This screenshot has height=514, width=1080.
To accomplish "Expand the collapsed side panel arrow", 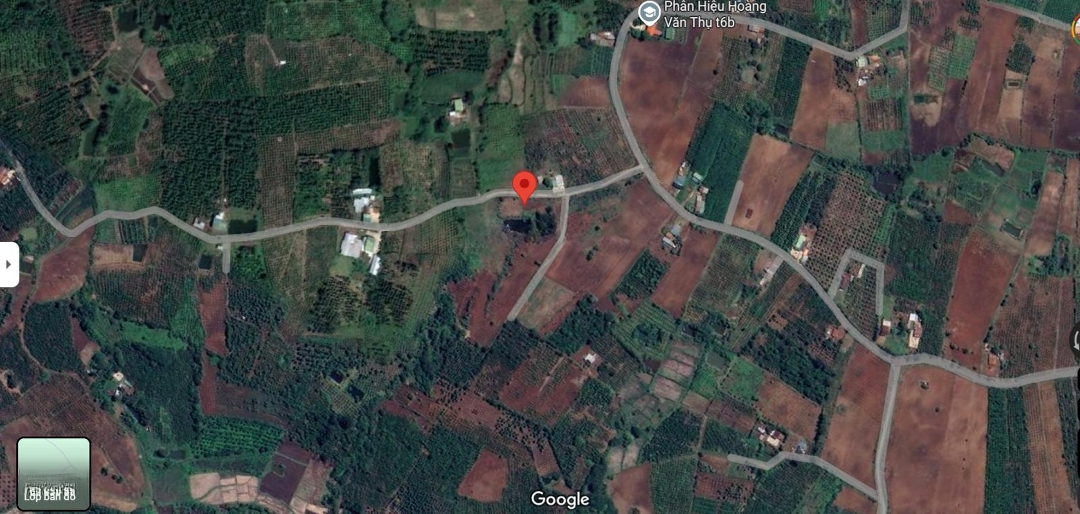I will [8, 265].
